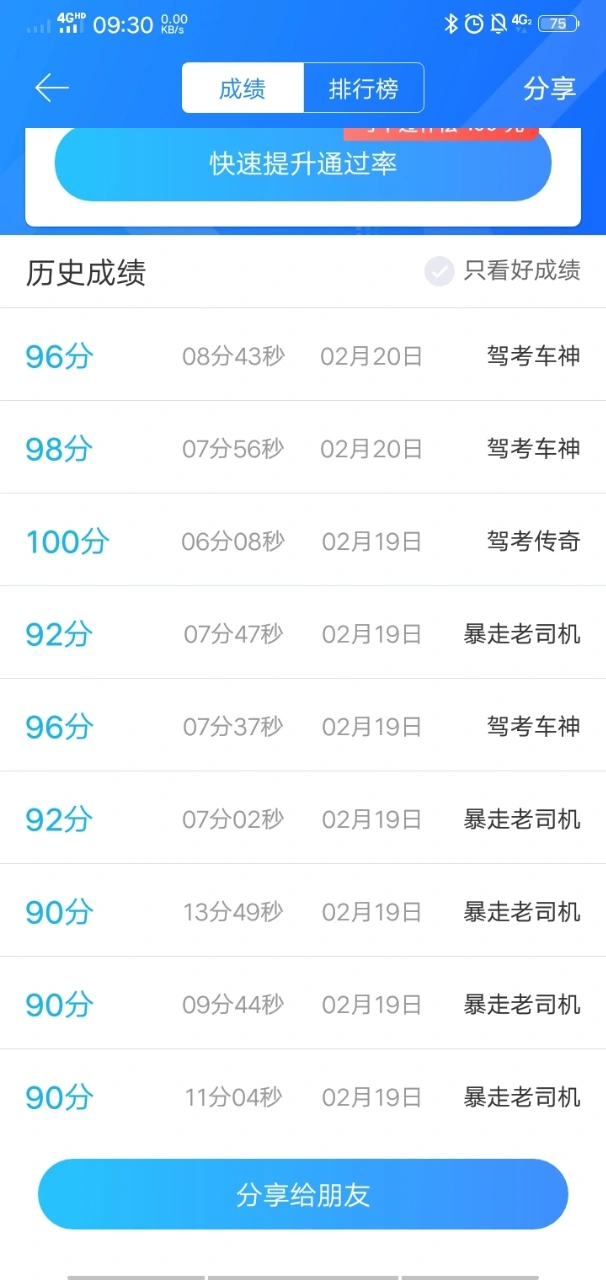Open the 98分 07分56秒 record

coord(302,449)
